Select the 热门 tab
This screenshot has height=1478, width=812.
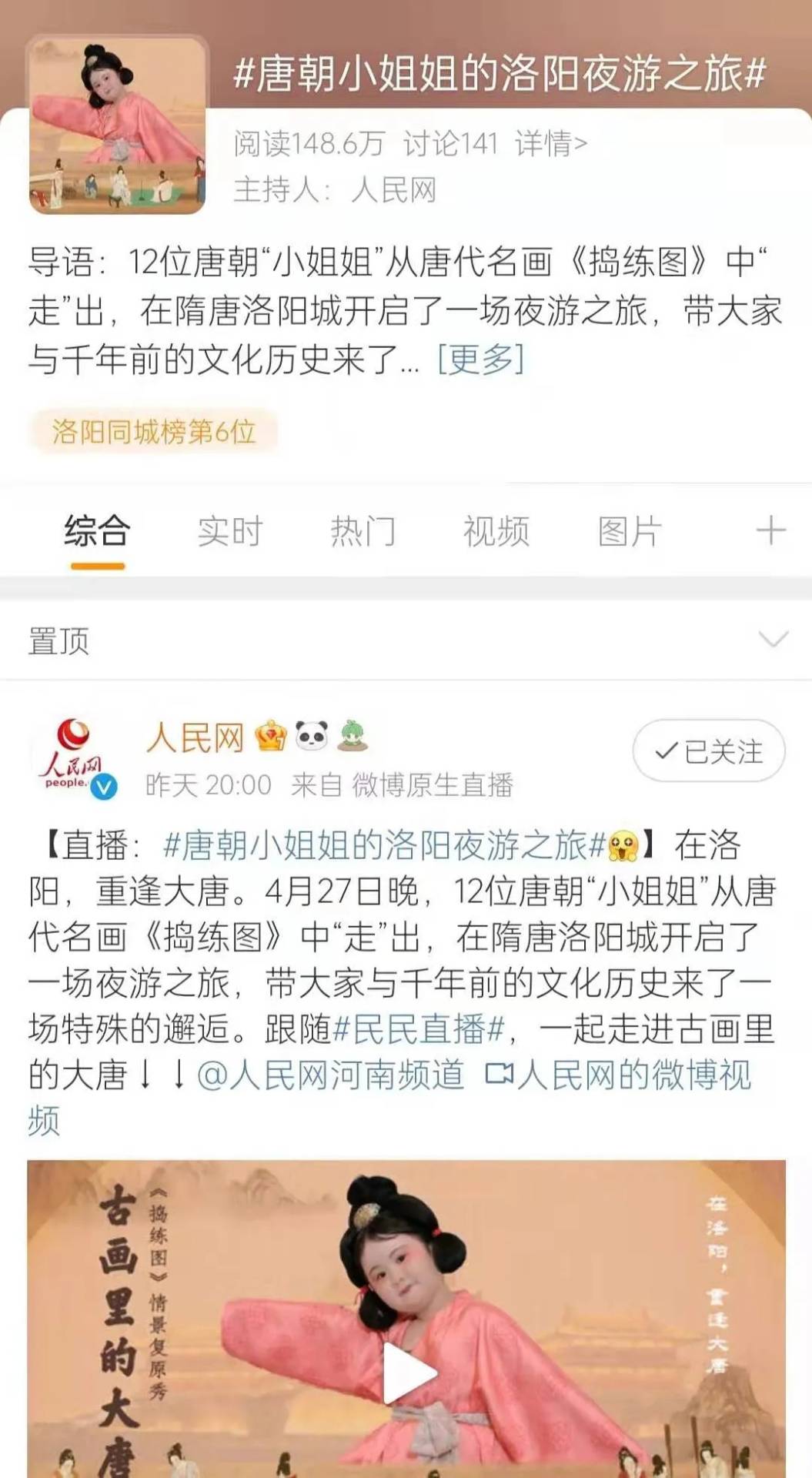(363, 533)
